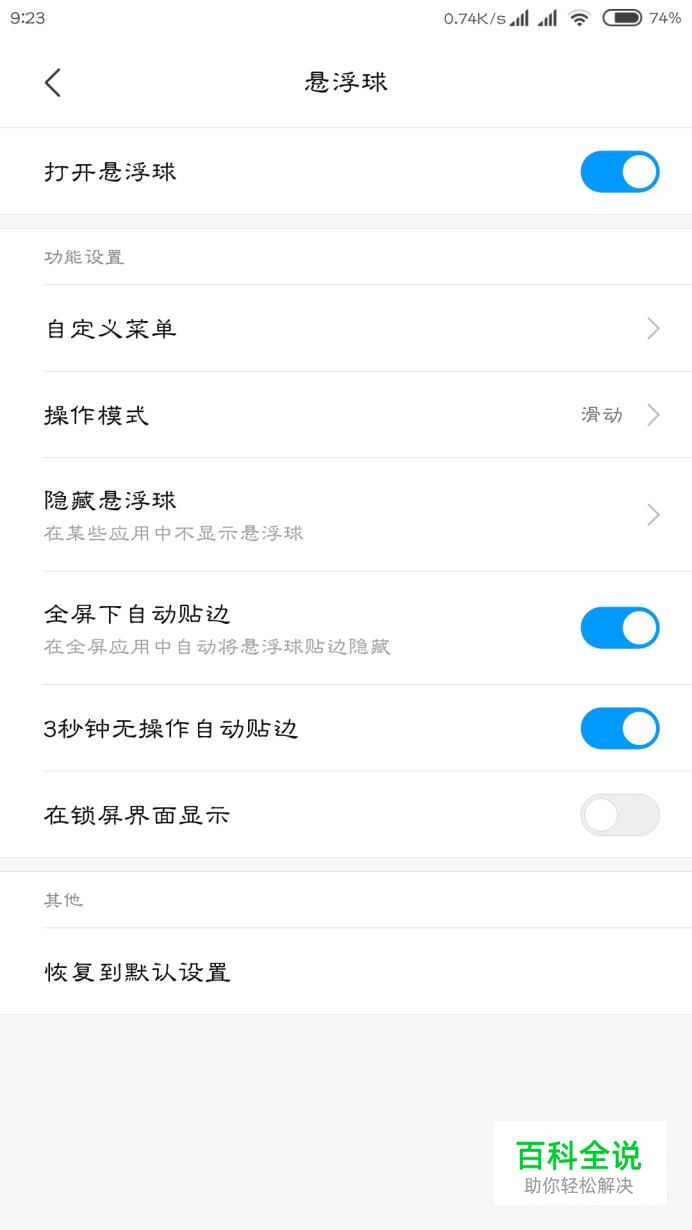Disable the 全屏下自动贴边 switch
Screen dimensions: 692x1230
(x=620, y=628)
